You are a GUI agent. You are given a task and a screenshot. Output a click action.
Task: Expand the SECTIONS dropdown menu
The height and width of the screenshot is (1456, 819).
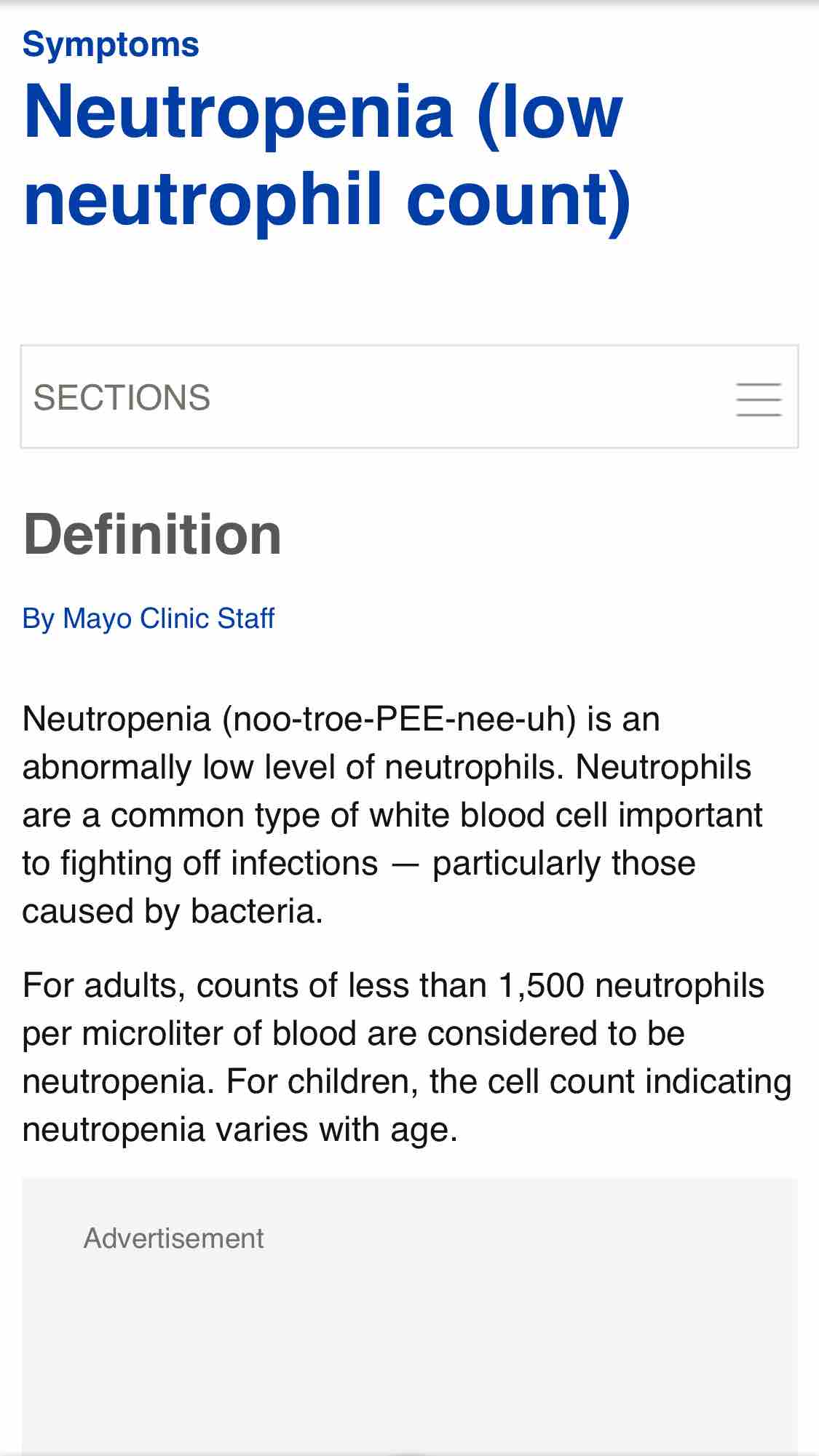click(x=409, y=397)
